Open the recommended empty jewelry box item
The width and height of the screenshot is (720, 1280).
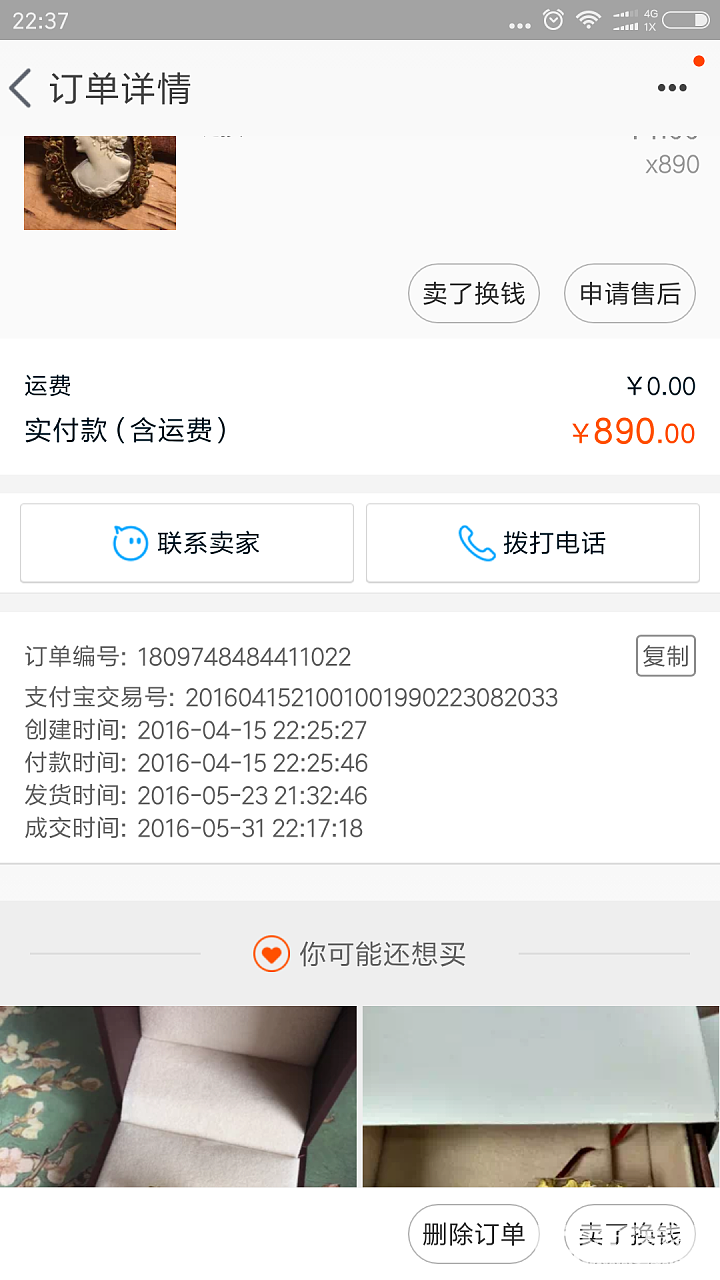tap(178, 1095)
